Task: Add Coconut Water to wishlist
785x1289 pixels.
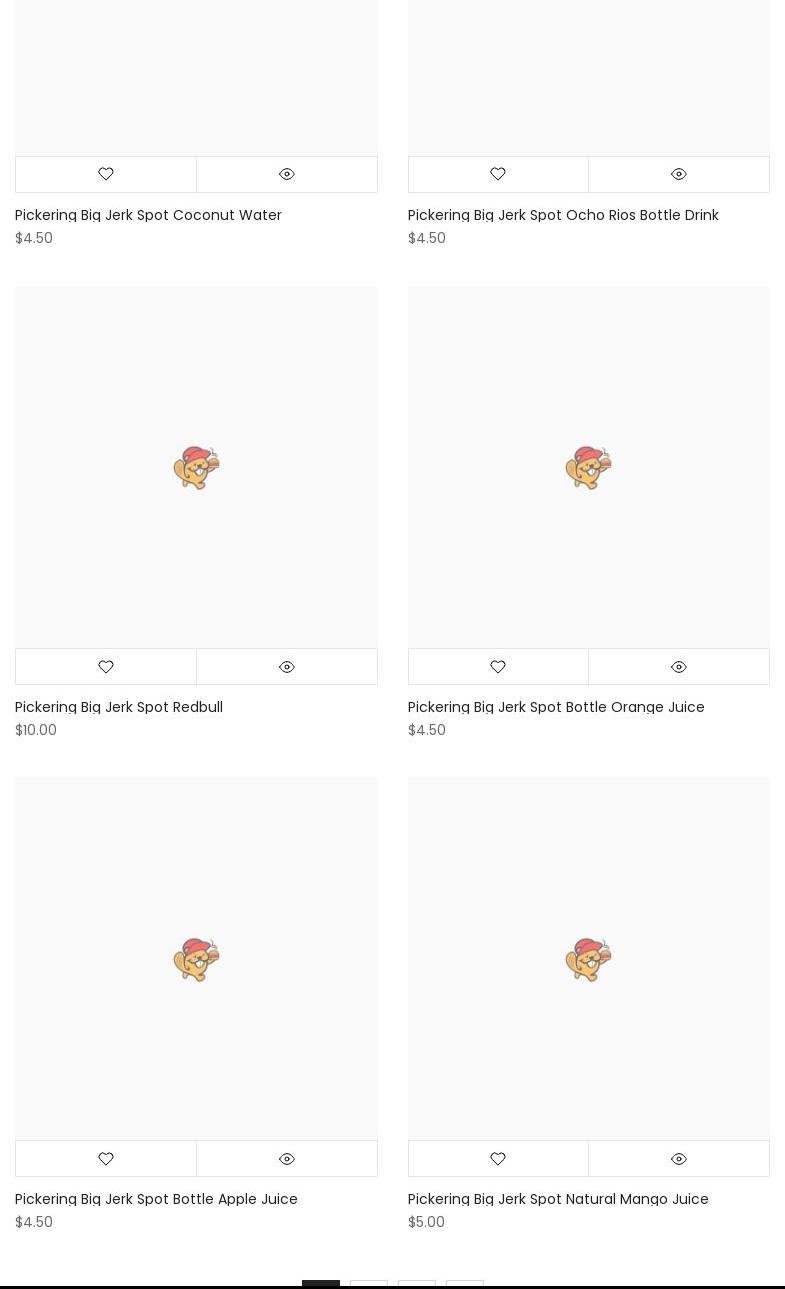Action: coord(106,174)
